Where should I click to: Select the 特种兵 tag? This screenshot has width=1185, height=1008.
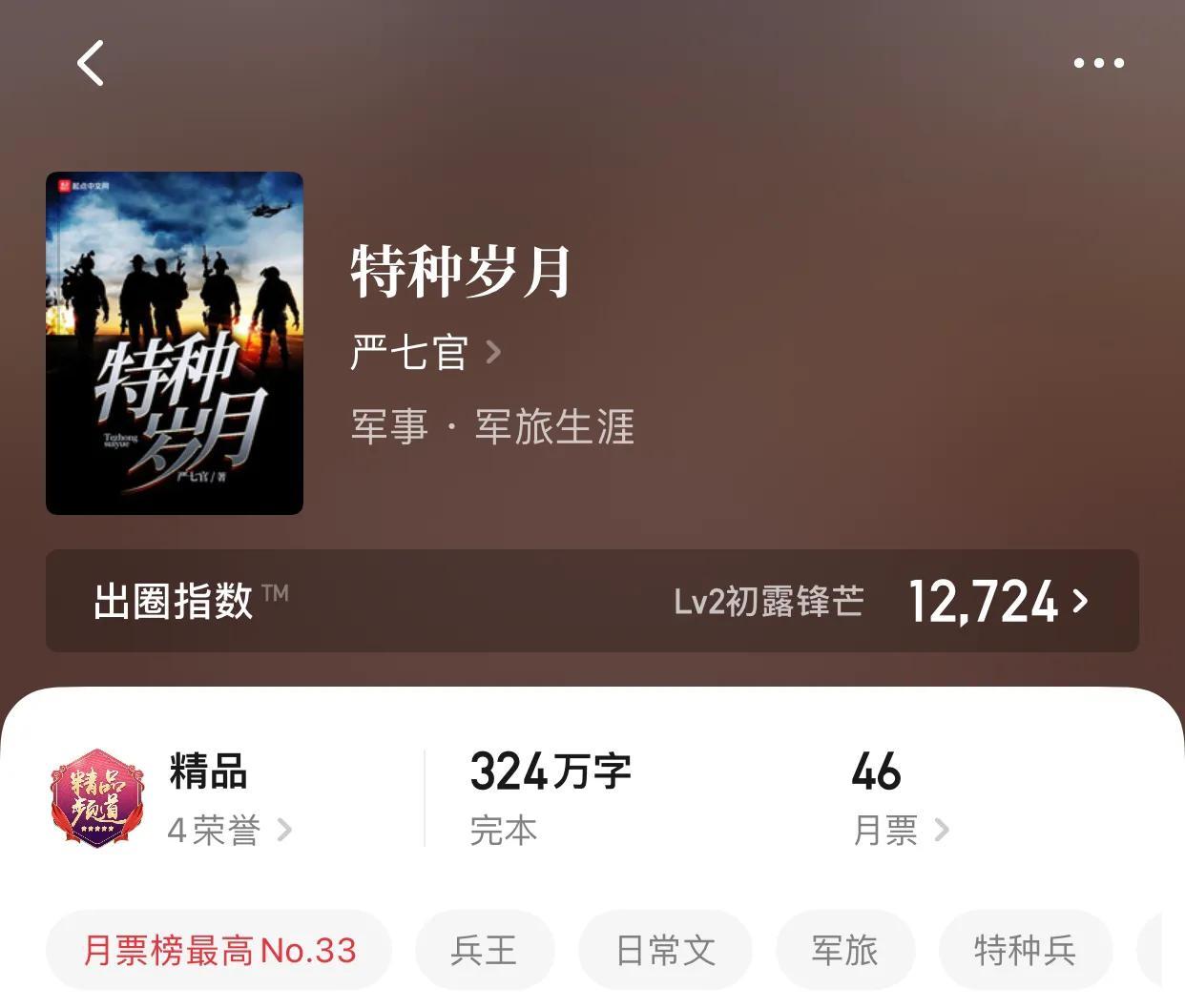point(1025,950)
